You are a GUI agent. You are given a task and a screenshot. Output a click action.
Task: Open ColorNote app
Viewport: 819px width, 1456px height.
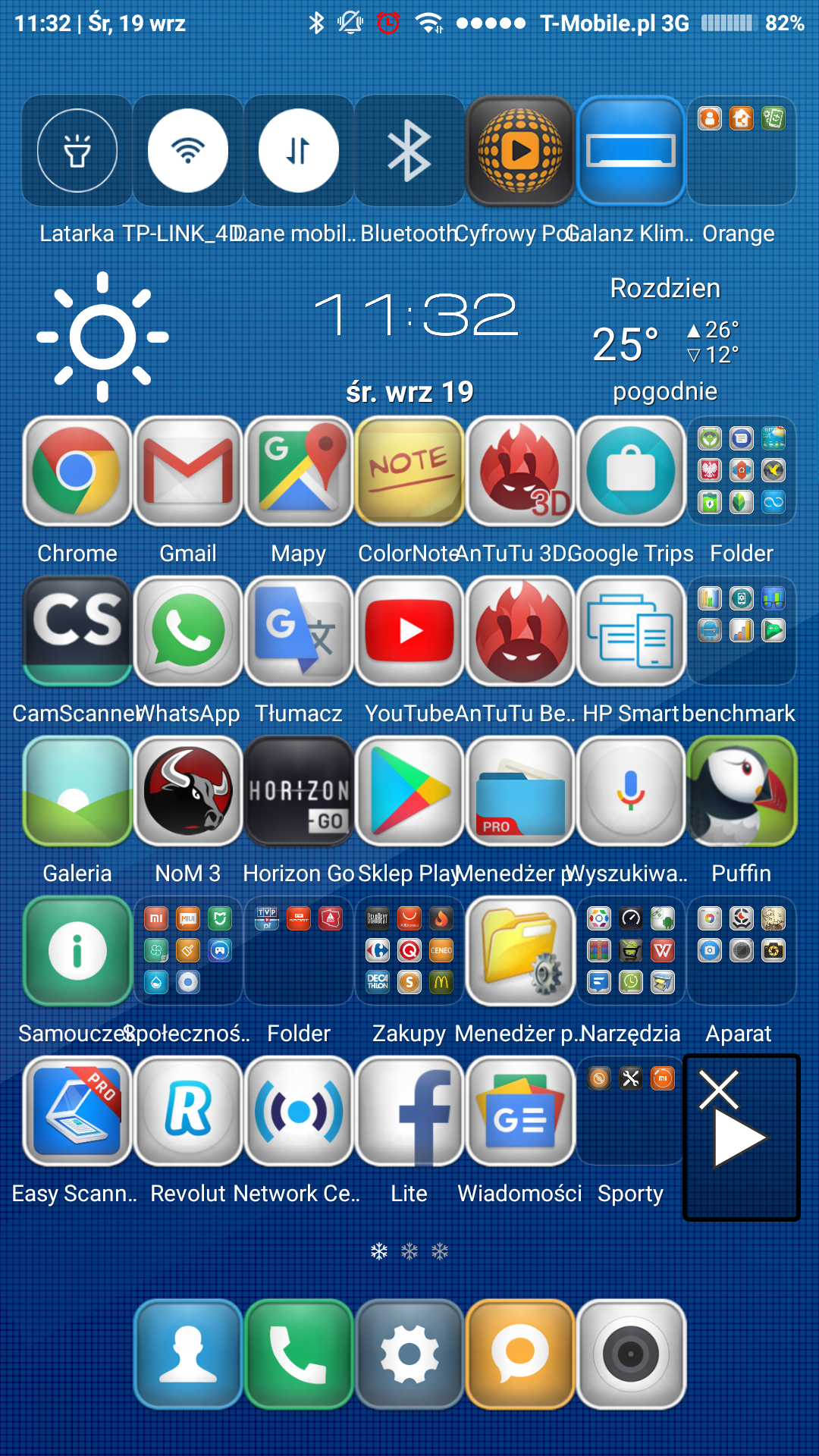[x=409, y=472]
